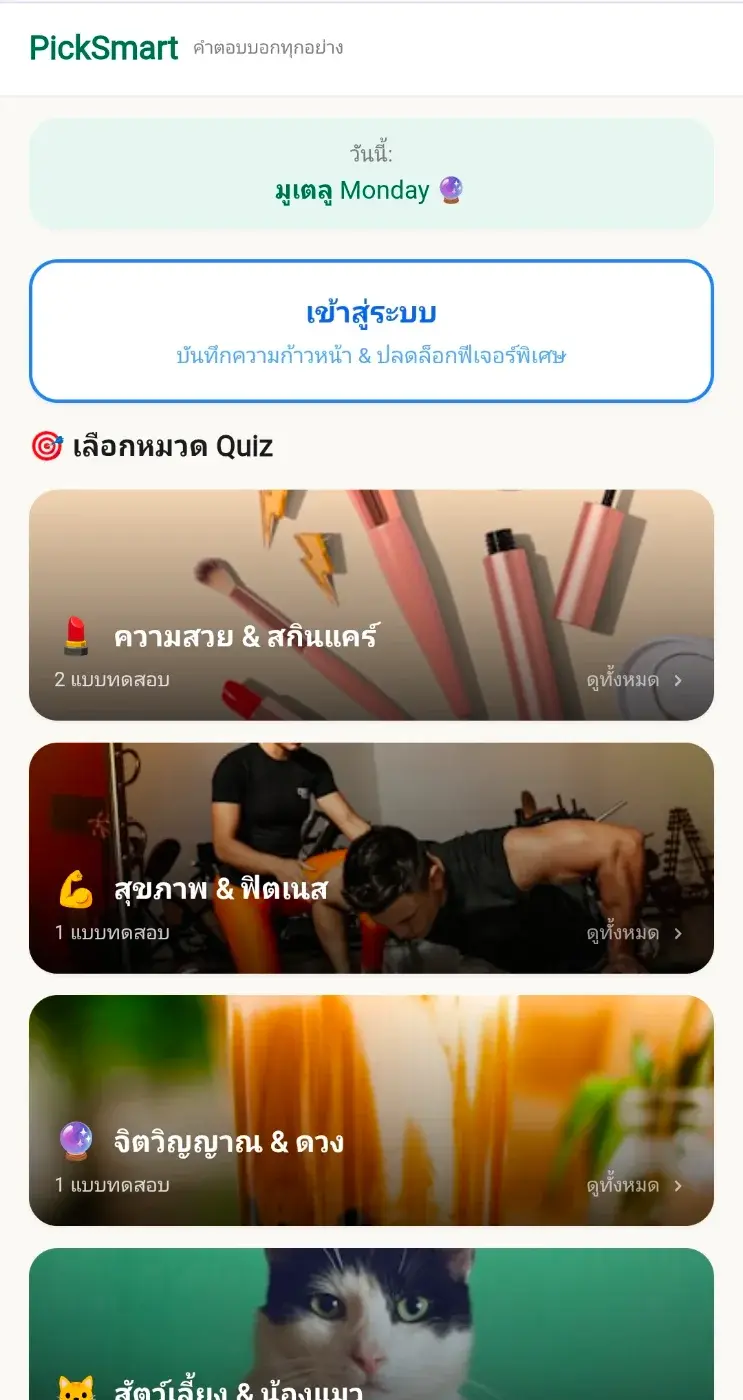Open the สัตว์เลี้ยง & น้องแมว category card

coord(371,1330)
